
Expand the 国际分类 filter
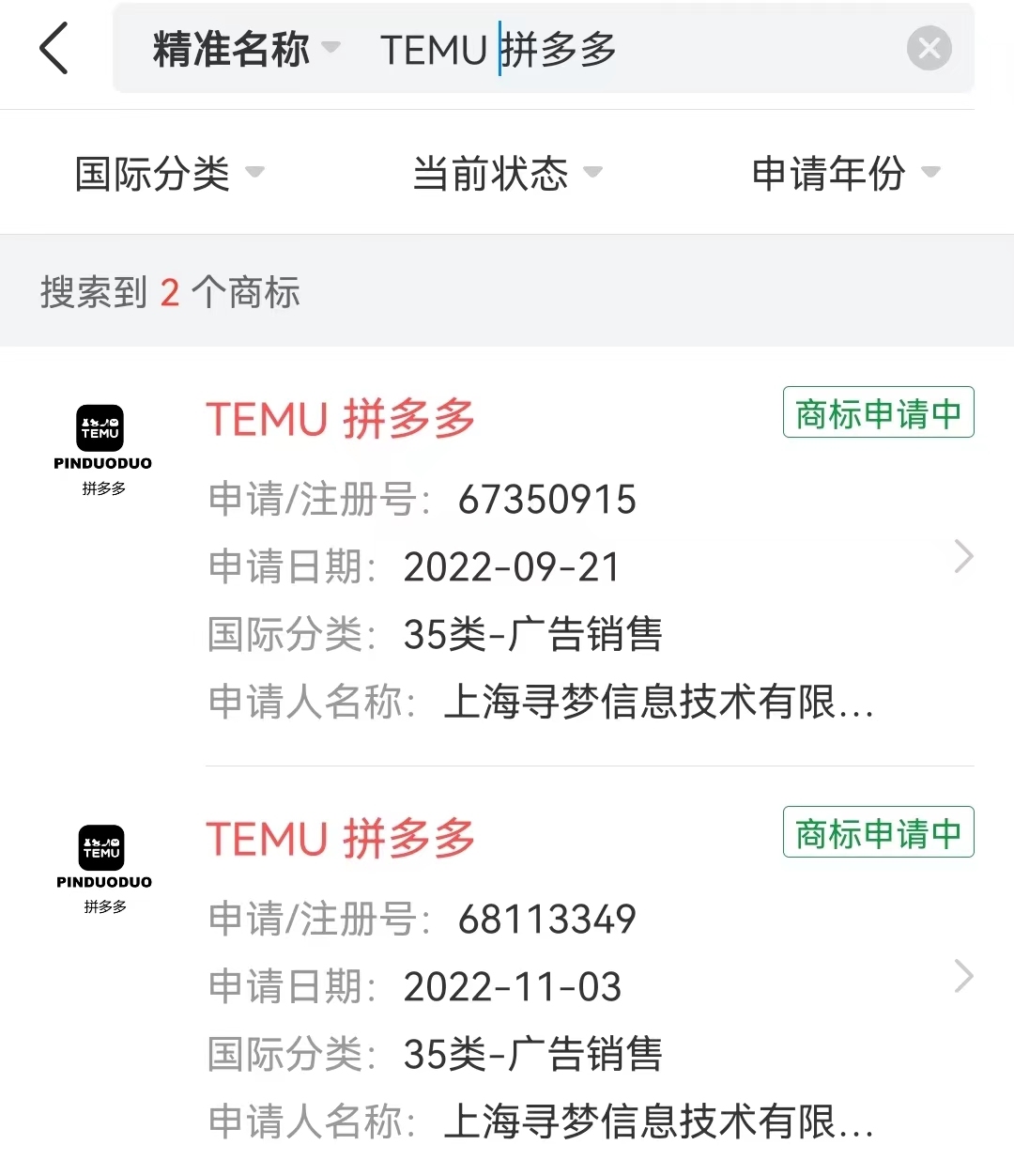tap(170, 173)
